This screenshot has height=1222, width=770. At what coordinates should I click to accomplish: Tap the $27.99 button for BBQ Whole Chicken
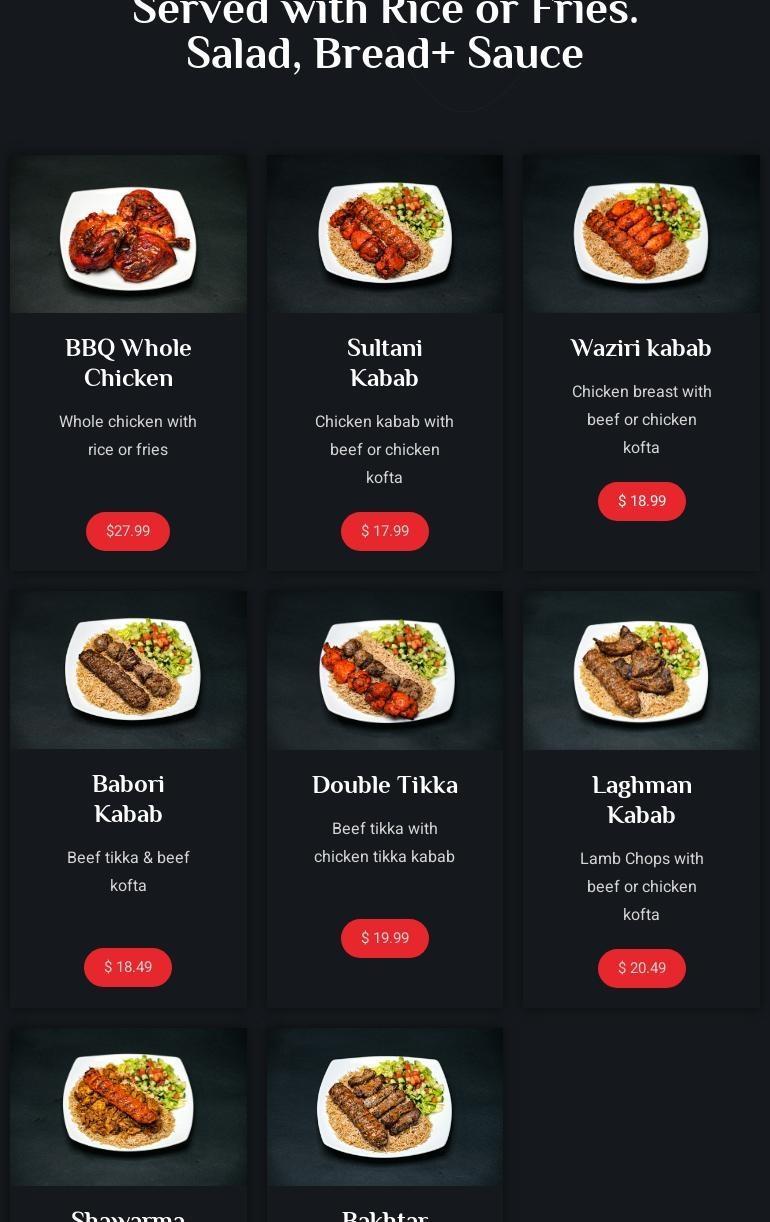tap(128, 531)
